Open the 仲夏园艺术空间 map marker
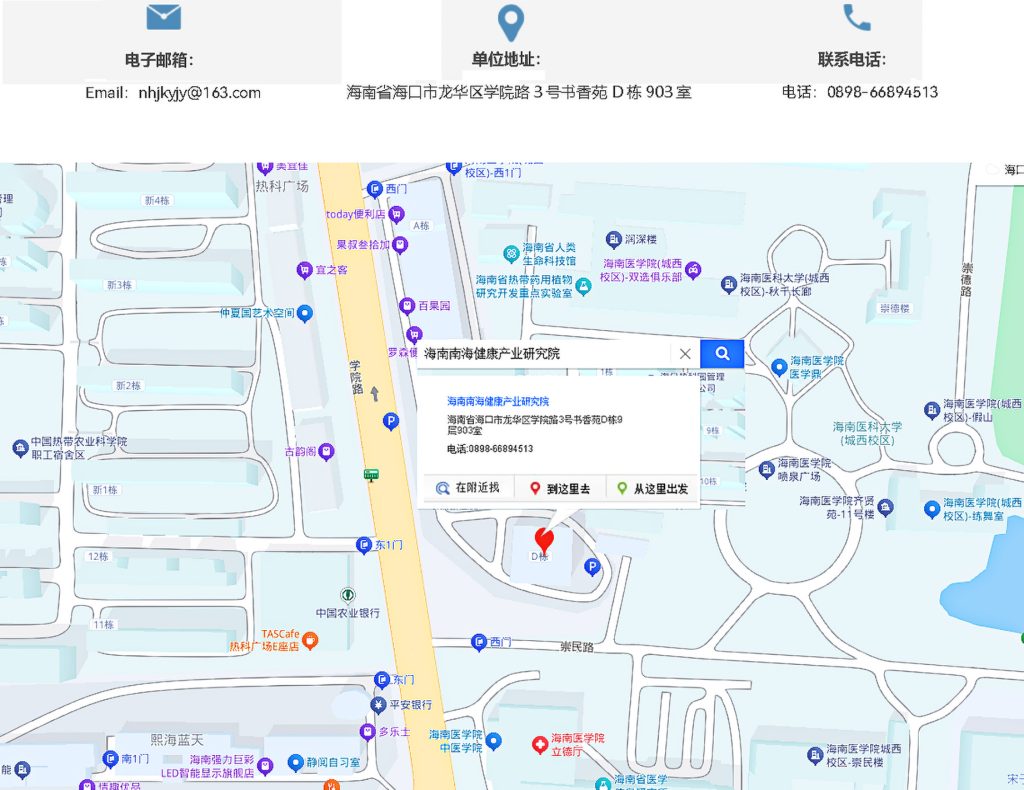Viewport: 1024px width, 790px height. click(x=306, y=313)
